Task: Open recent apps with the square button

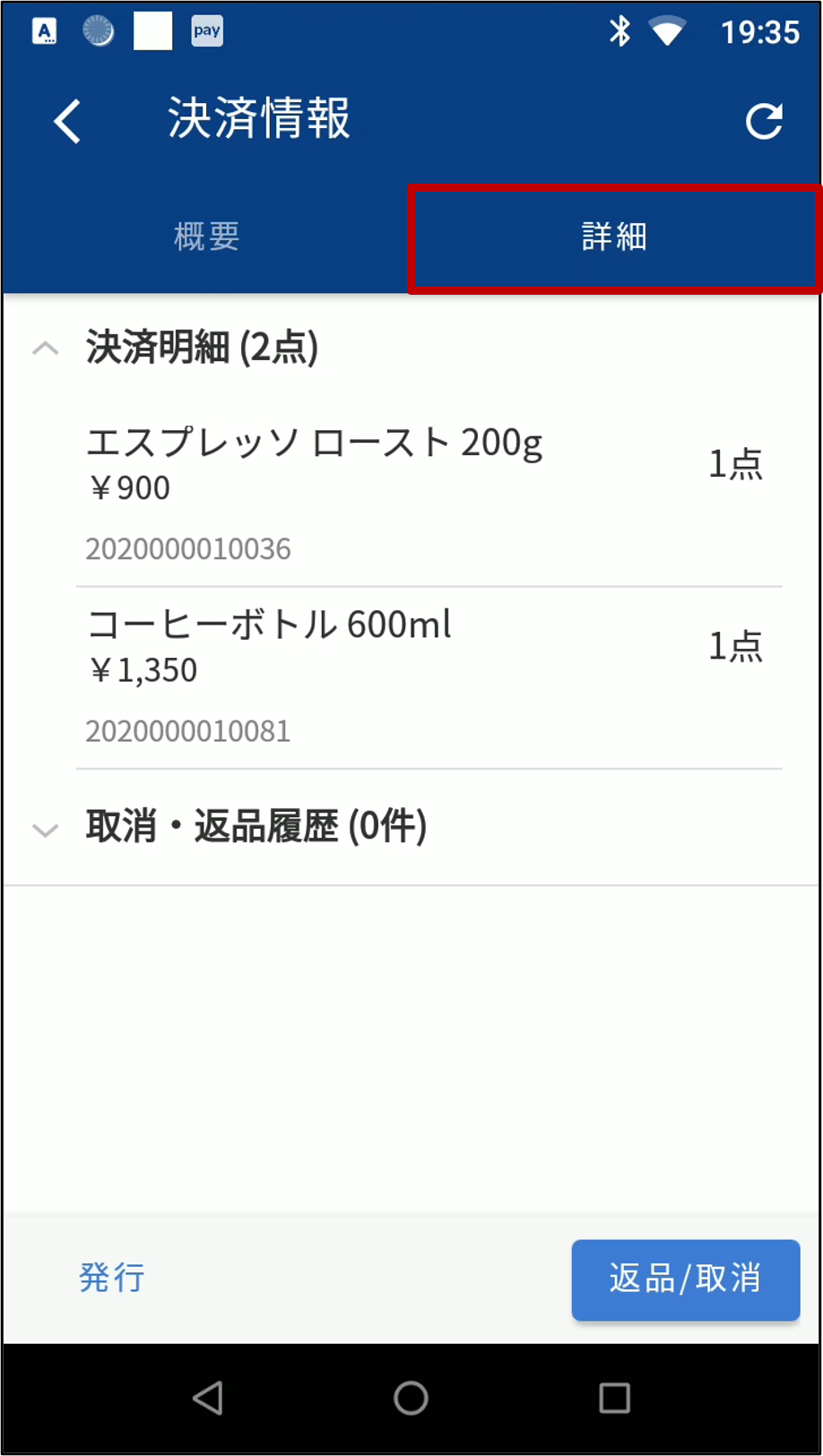Action: 614,1399
